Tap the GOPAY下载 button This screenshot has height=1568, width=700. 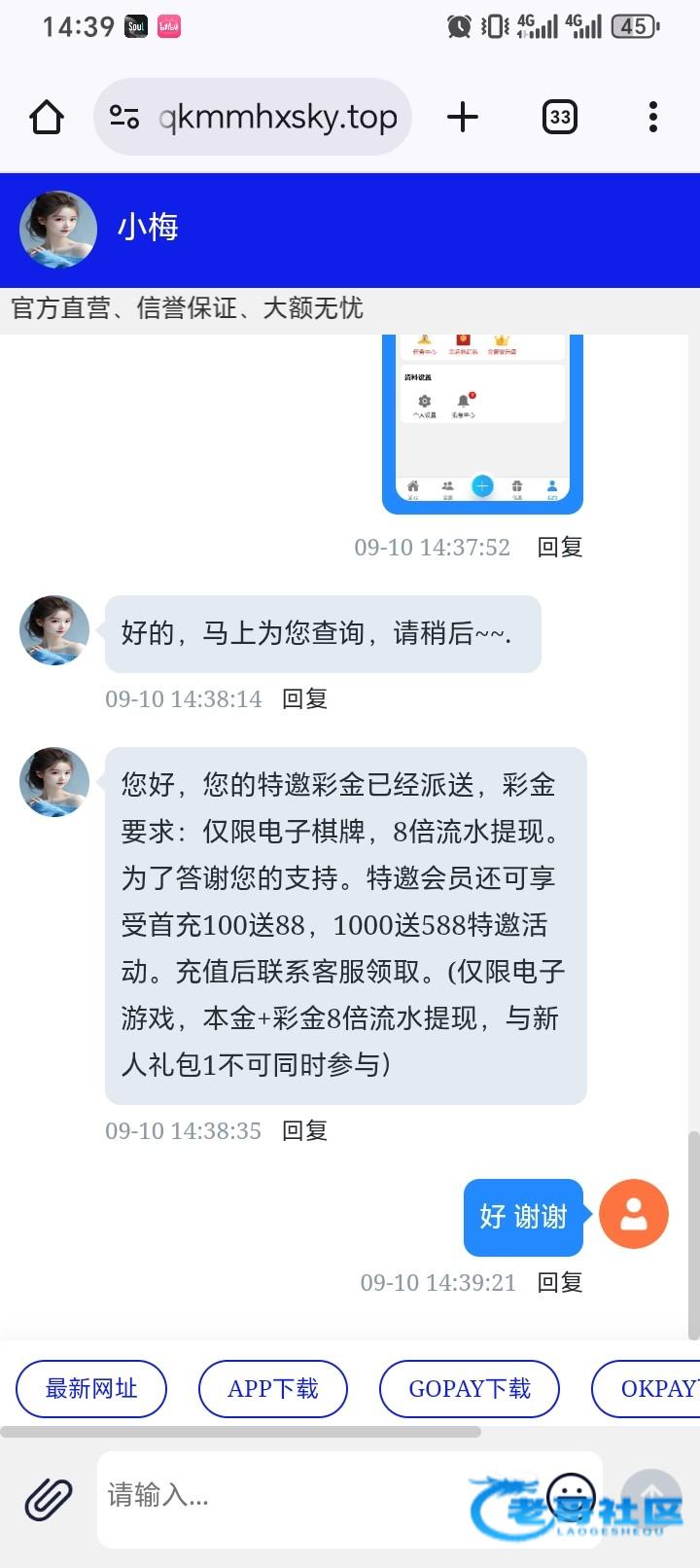point(470,1389)
